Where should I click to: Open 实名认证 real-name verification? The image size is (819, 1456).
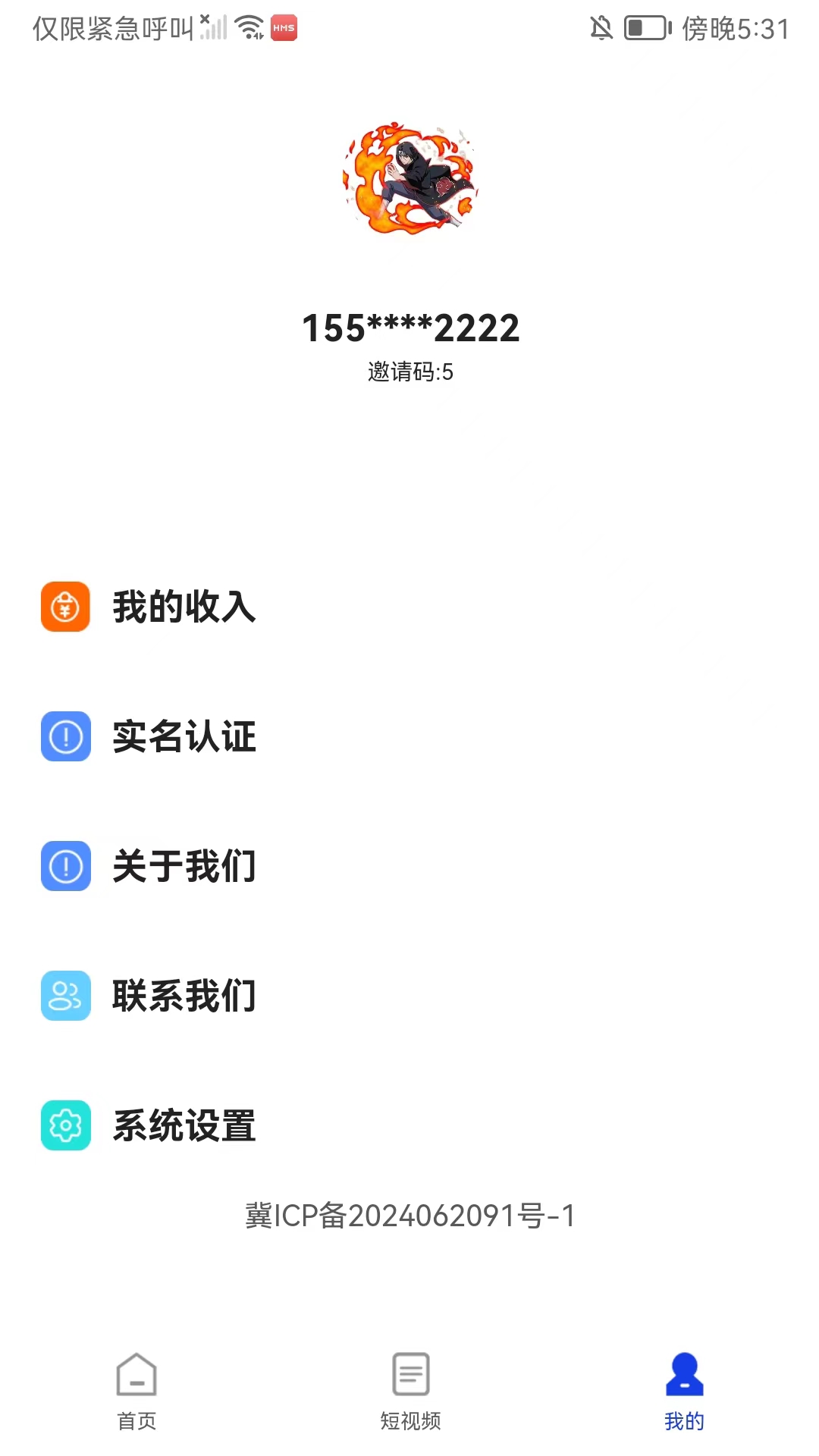[x=184, y=736]
